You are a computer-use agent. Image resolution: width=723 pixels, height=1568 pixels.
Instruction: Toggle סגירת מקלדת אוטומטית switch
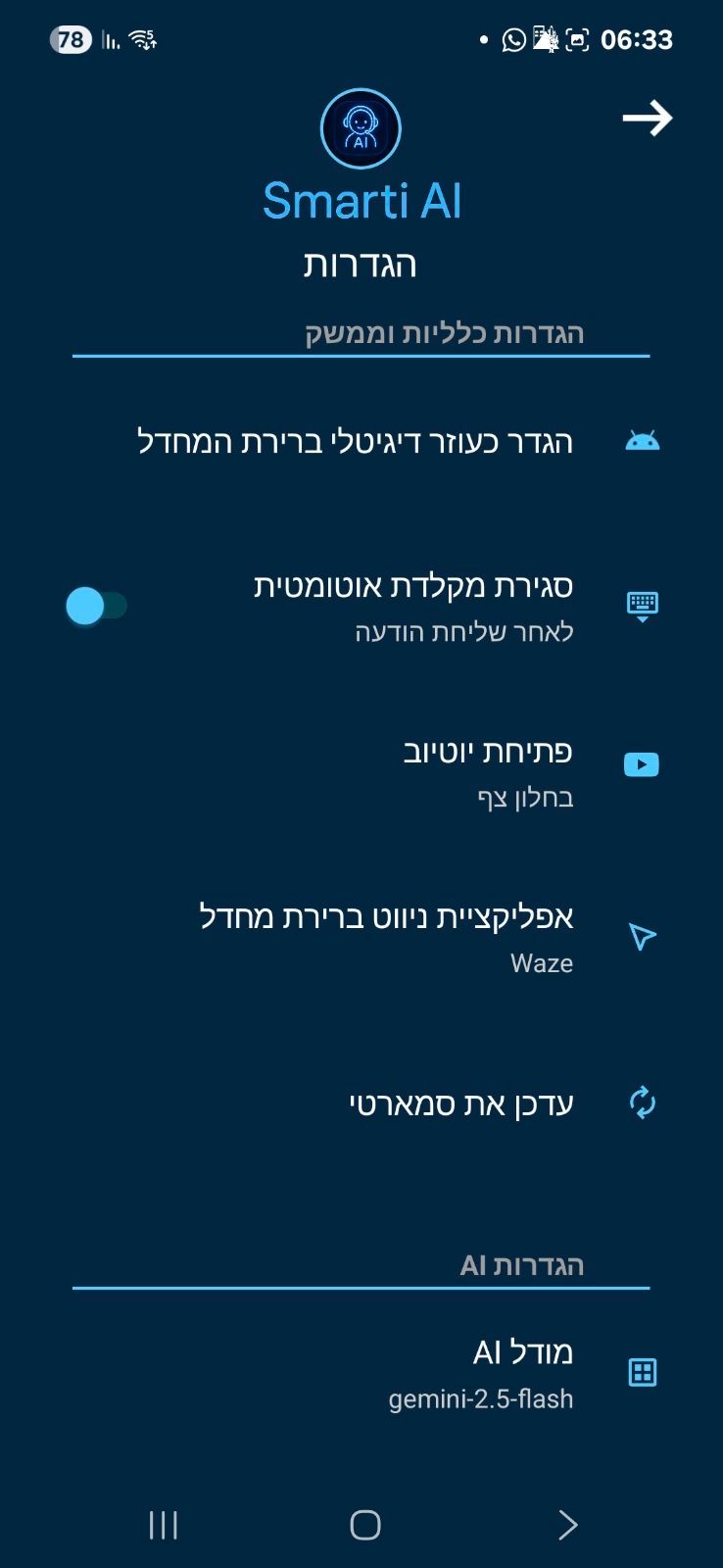96,606
